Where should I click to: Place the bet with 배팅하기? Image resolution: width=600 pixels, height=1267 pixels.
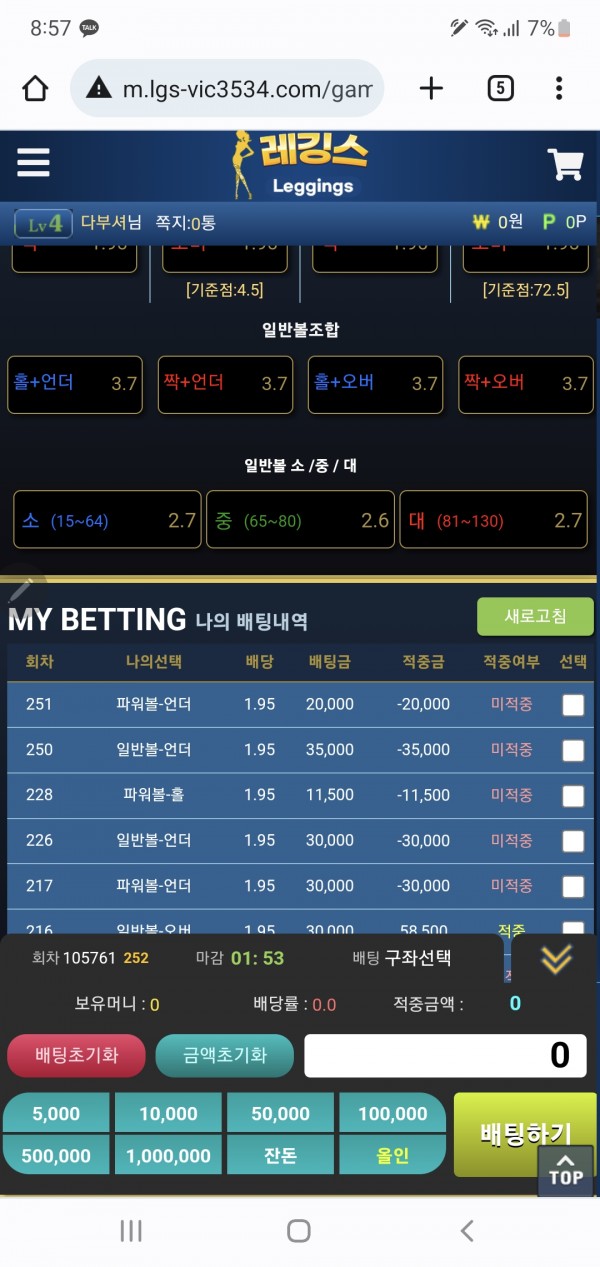510,1133
